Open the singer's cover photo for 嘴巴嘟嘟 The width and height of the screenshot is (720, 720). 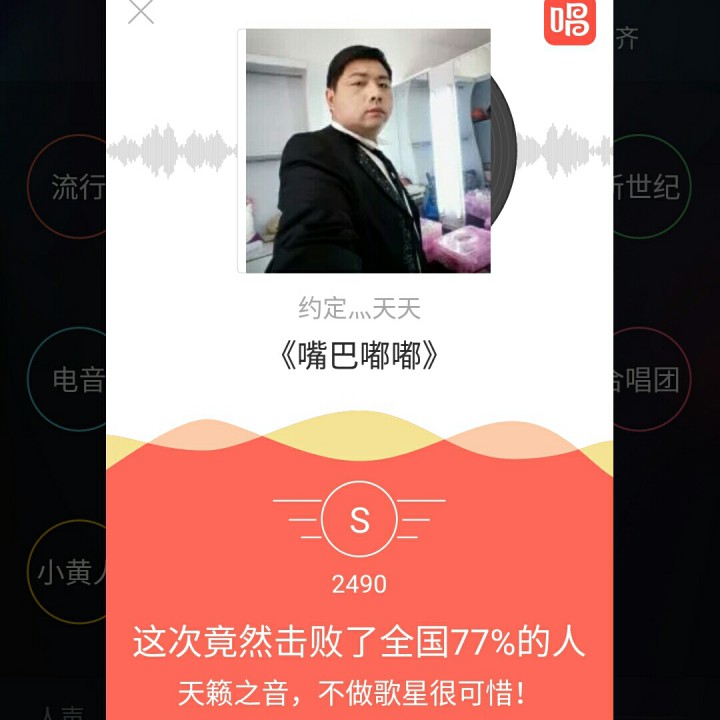point(368,151)
